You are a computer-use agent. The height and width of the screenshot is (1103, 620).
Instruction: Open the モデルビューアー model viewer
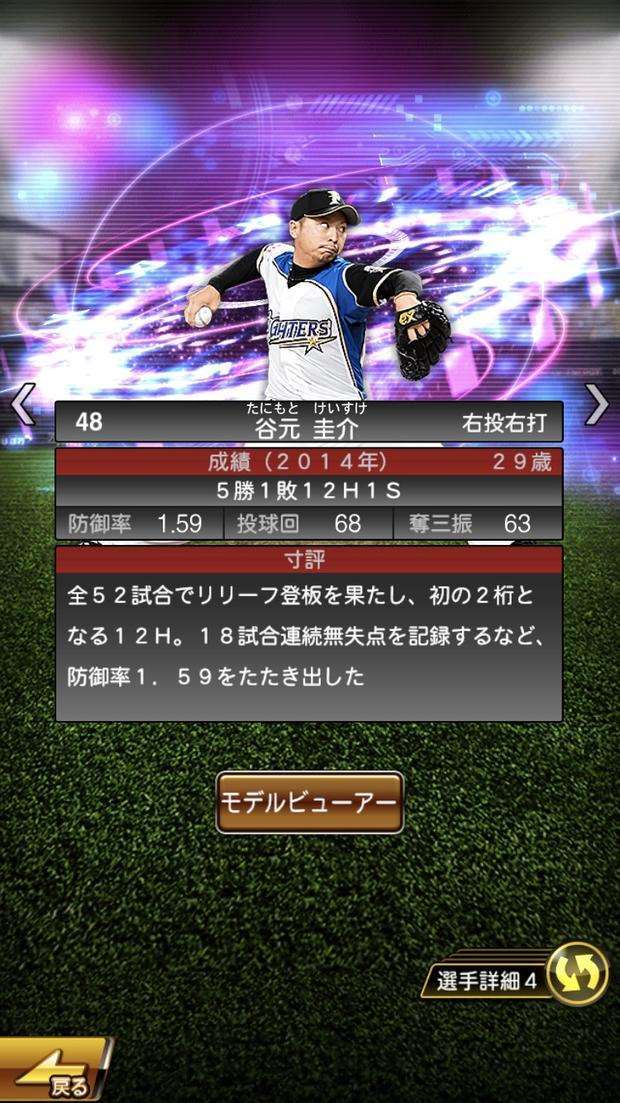310,802
